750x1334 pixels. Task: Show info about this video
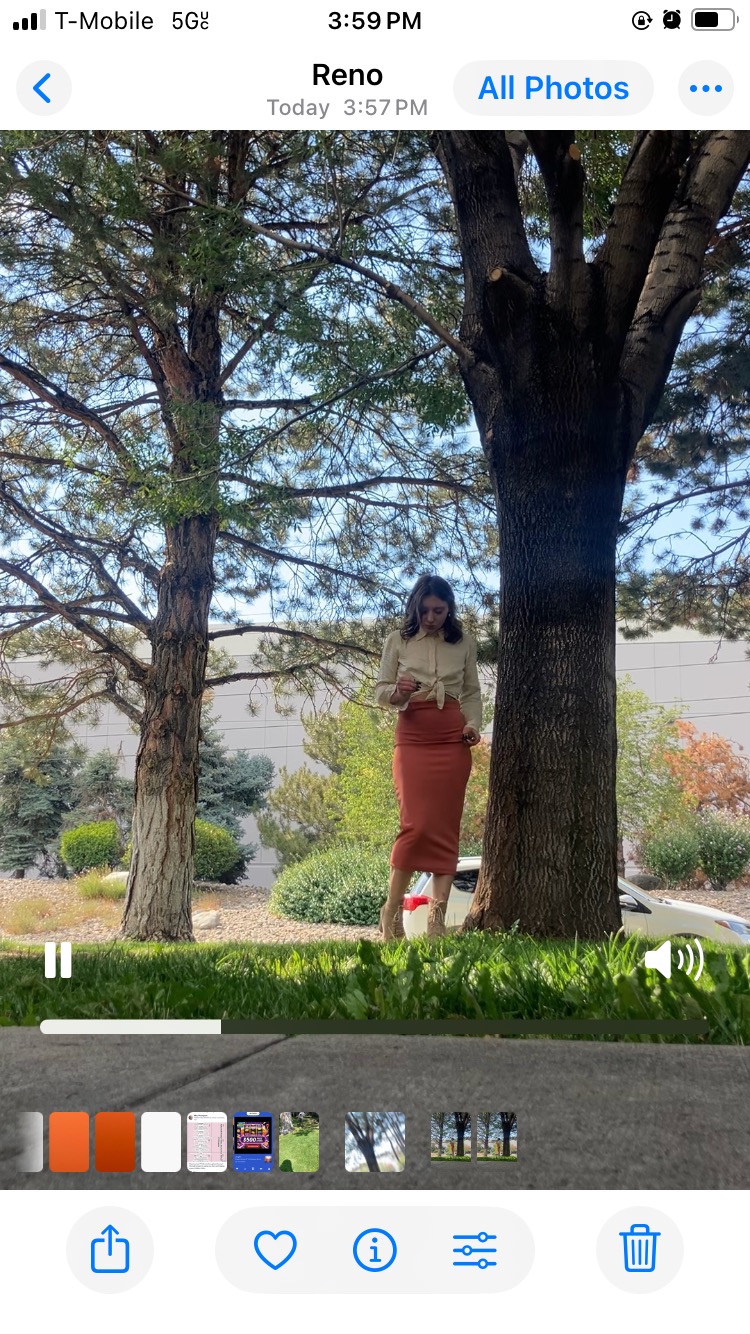point(375,1250)
